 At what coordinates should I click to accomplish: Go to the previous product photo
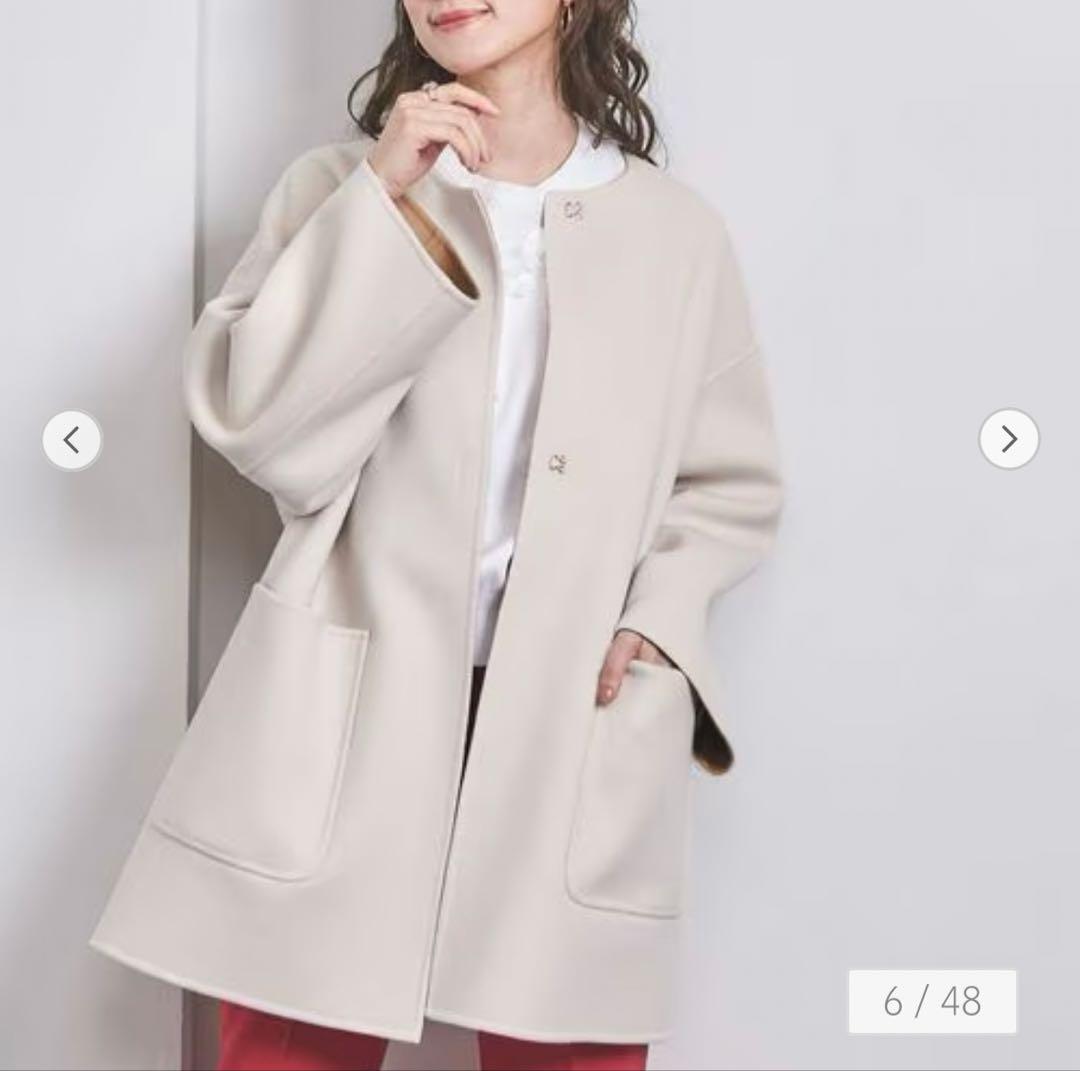coord(72,440)
